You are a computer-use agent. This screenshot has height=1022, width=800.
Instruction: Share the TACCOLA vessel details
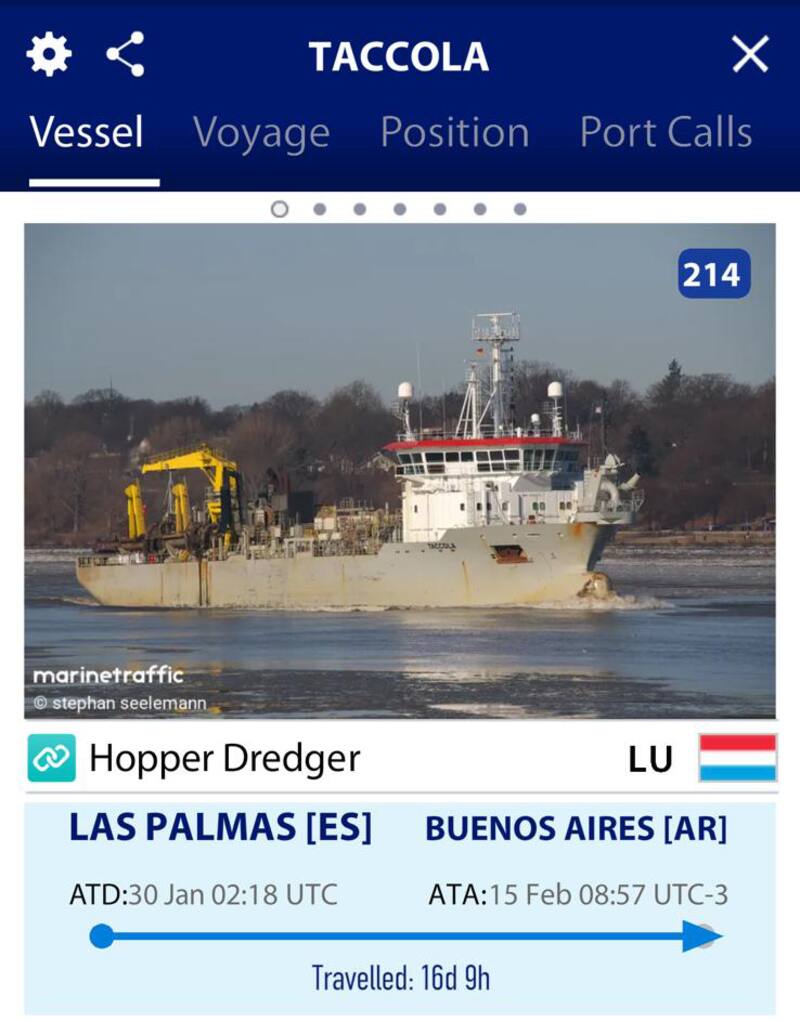126,55
